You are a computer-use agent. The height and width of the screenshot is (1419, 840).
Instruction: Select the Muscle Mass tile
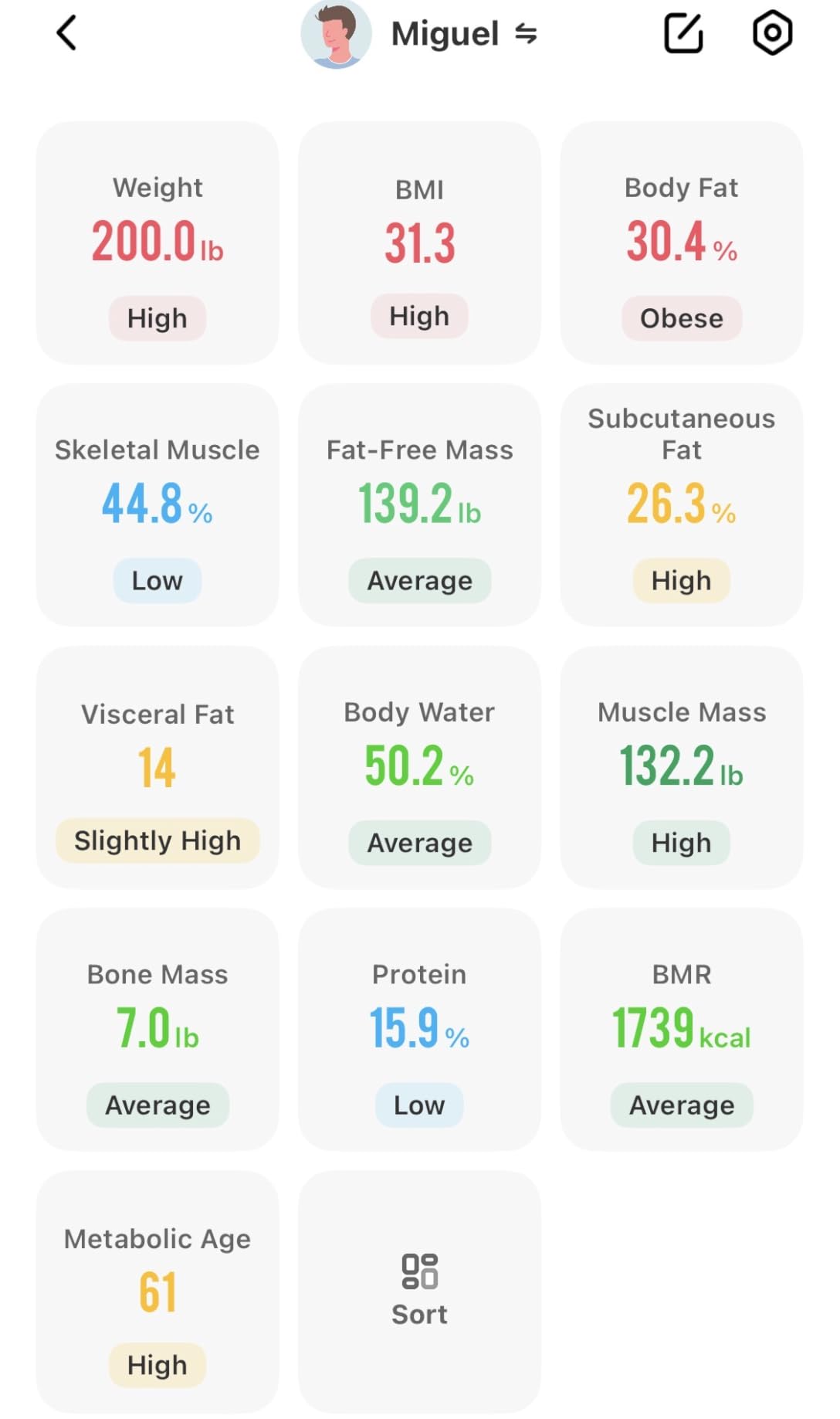[x=681, y=769]
